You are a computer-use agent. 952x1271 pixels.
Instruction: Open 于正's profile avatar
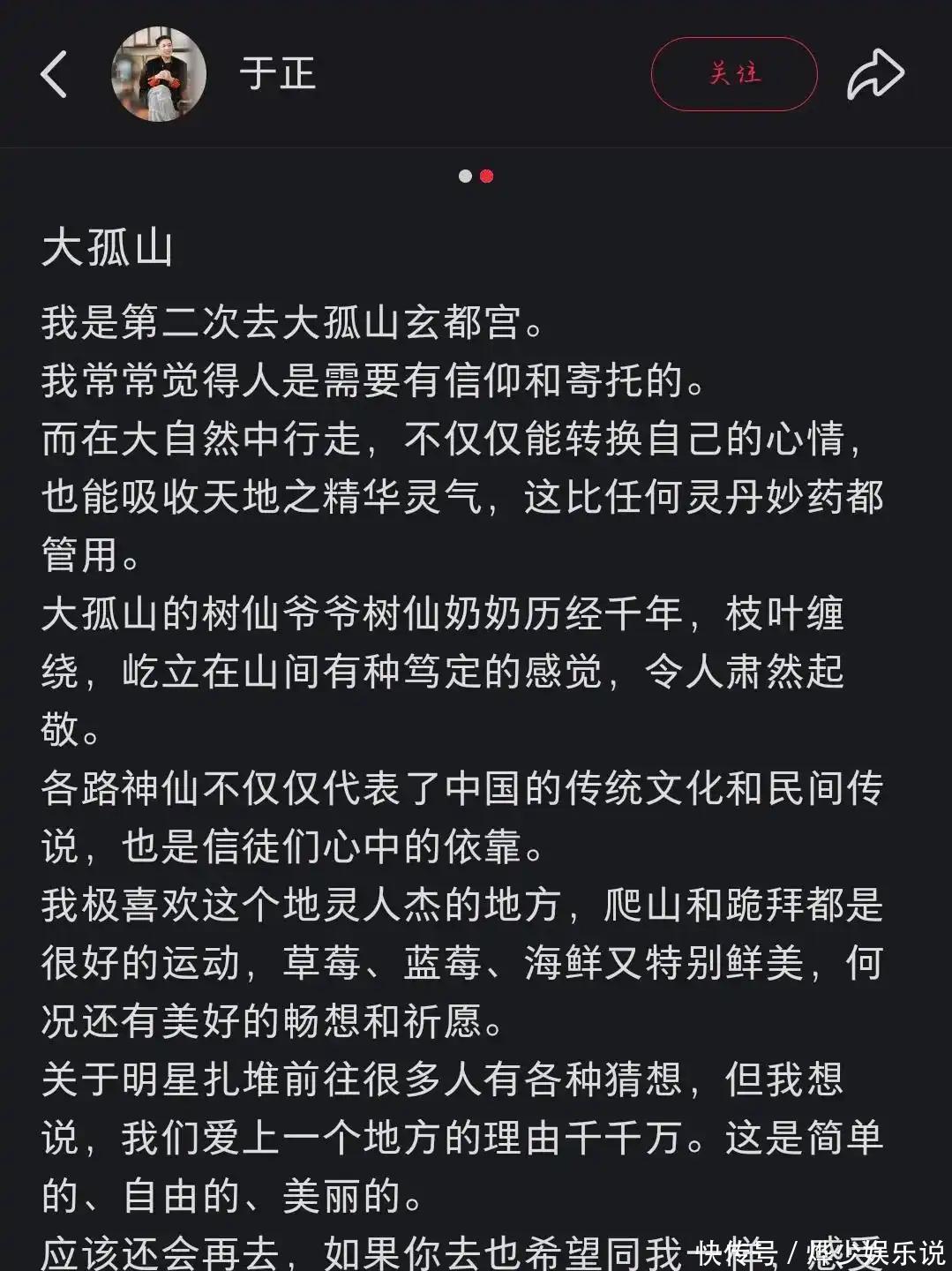pos(159,74)
